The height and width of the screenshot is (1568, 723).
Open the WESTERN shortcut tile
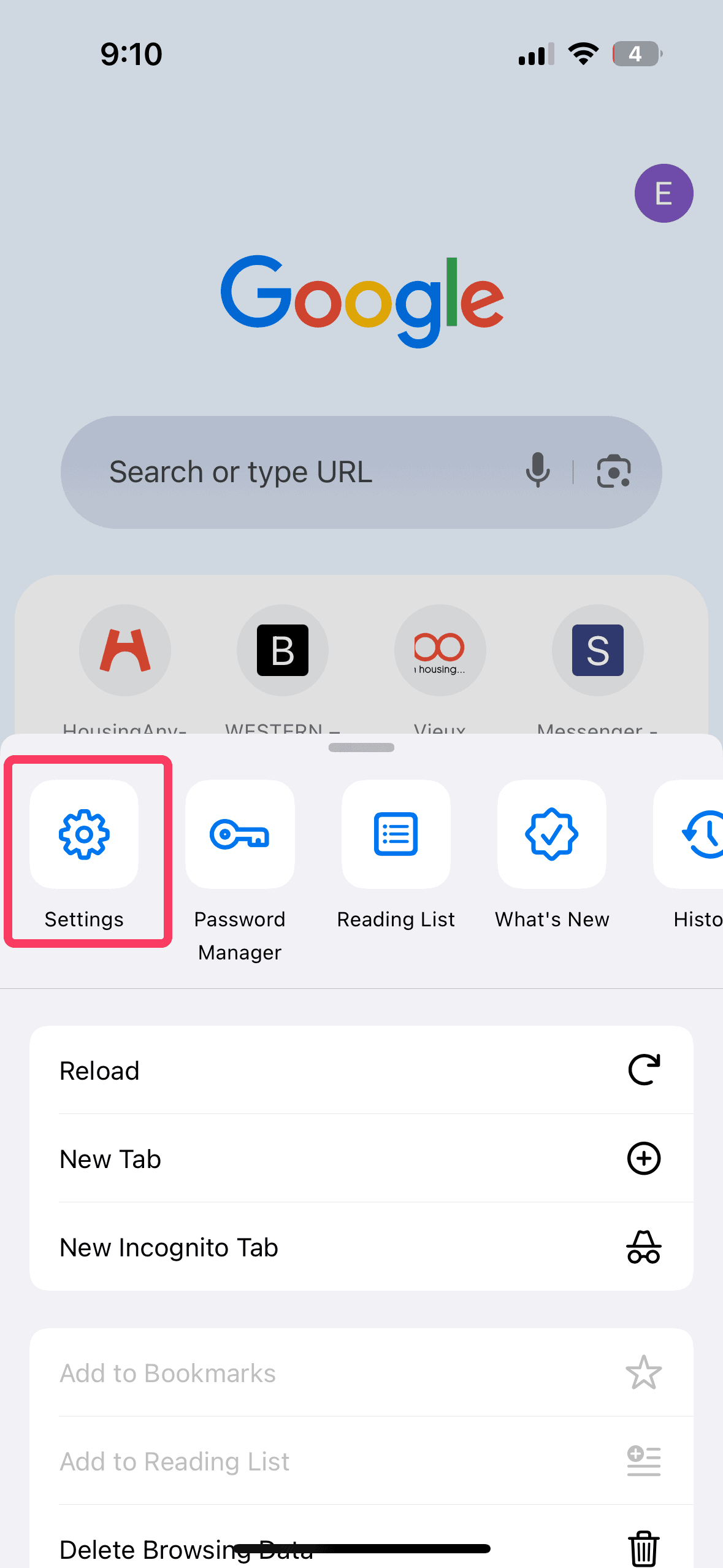[x=283, y=650]
